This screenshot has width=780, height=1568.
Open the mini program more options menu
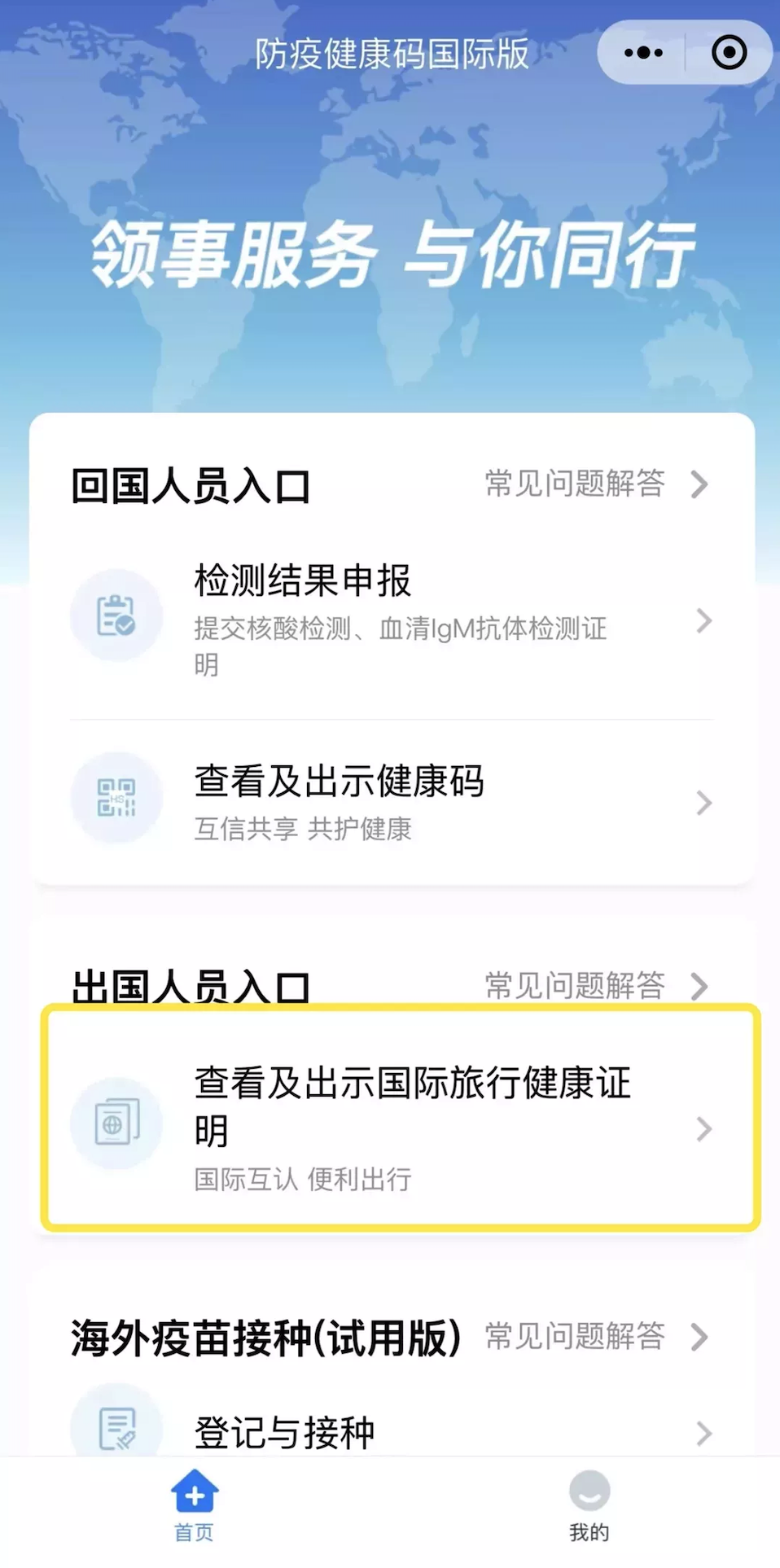pyautogui.click(x=643, y=53)
